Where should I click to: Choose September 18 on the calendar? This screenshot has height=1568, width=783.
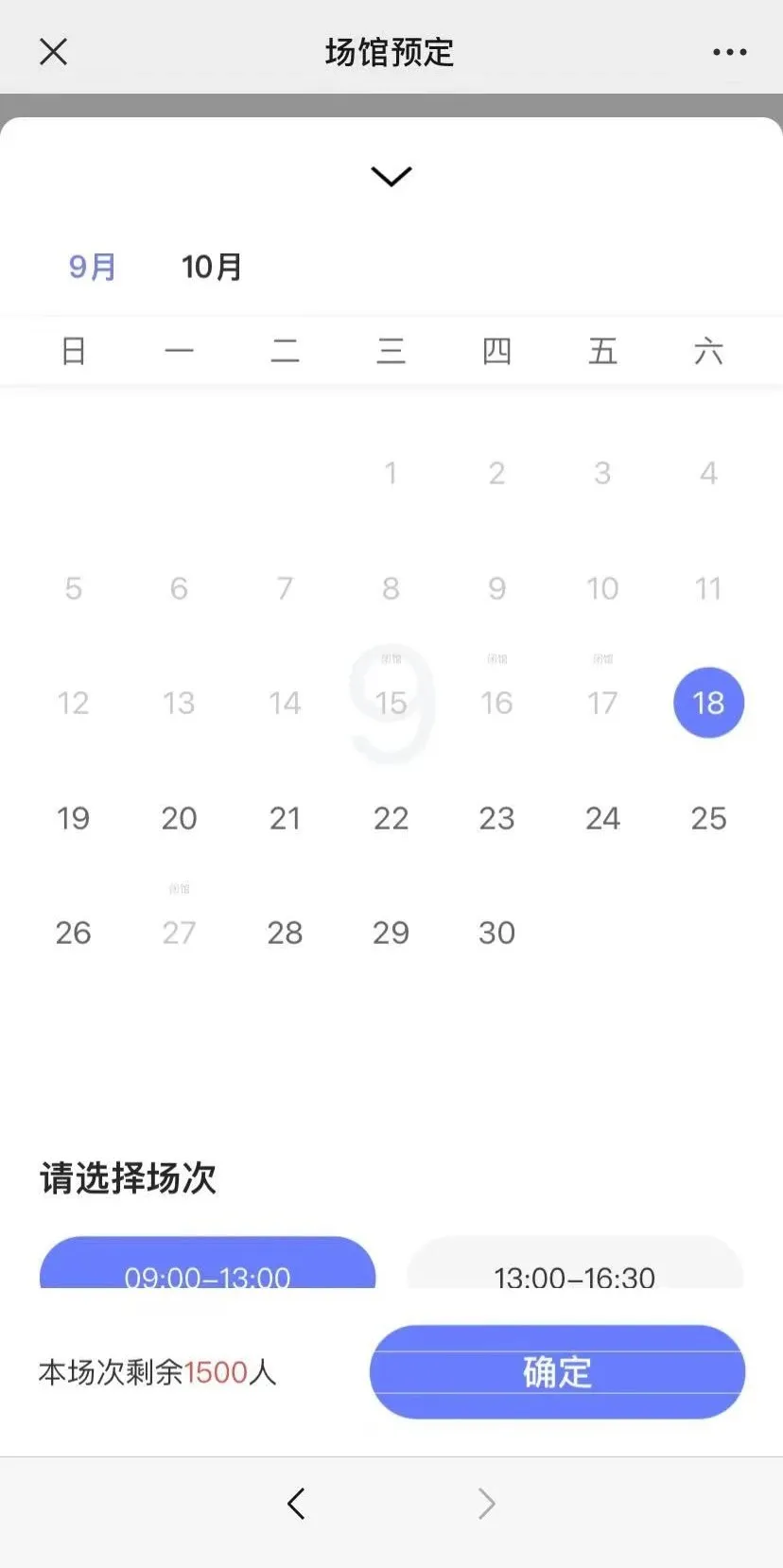coord(708,703)
